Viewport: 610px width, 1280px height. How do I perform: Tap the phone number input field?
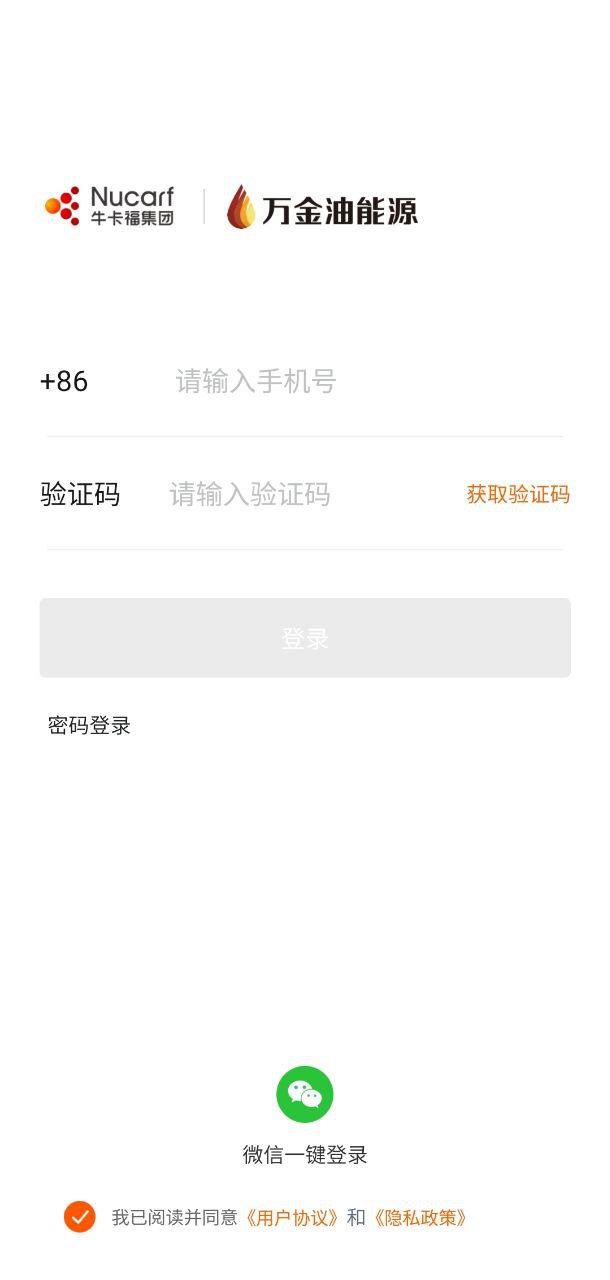[x=300, y=381]
